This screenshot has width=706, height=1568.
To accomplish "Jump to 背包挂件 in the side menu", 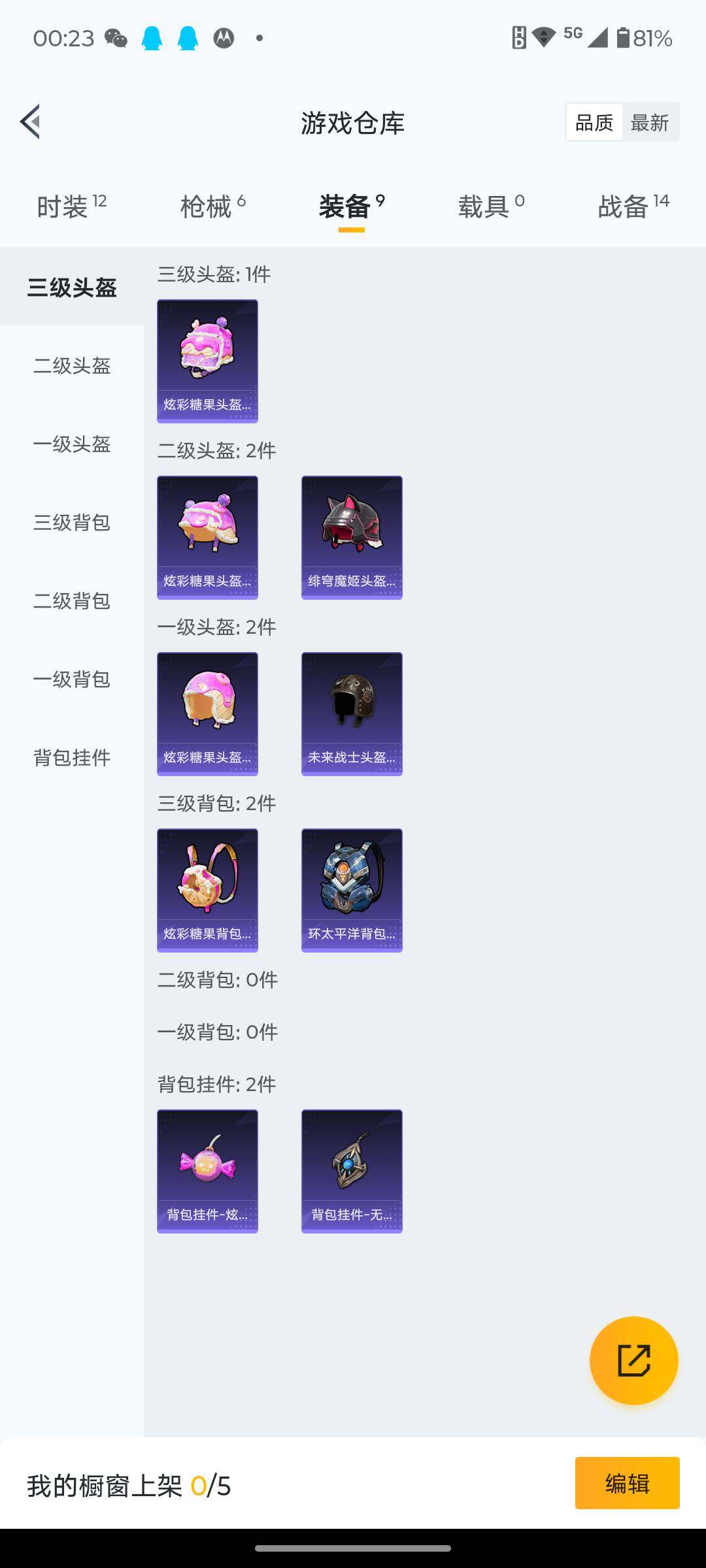I will tap(72, 757).
